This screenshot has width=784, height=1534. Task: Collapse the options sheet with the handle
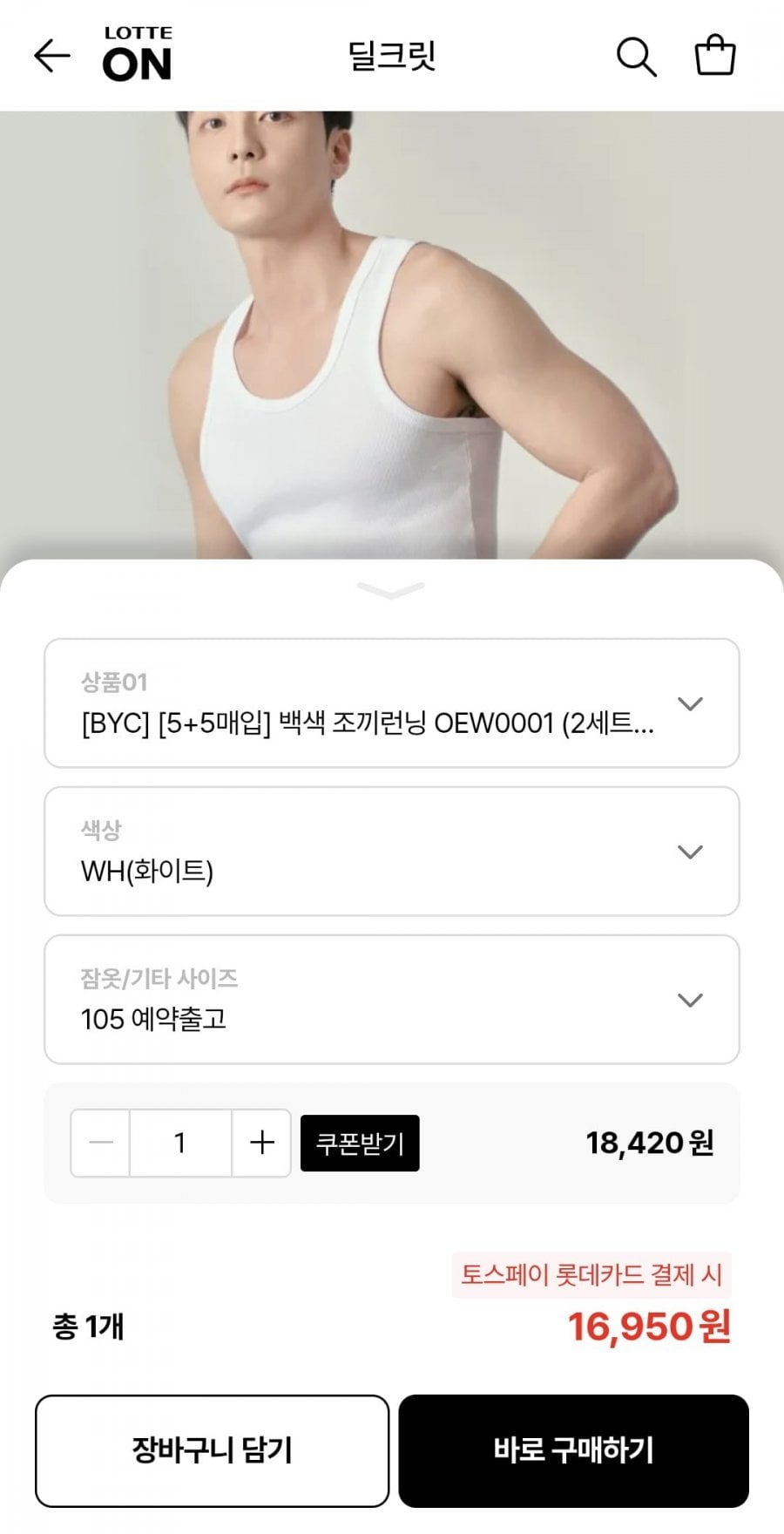pos(391,591)
